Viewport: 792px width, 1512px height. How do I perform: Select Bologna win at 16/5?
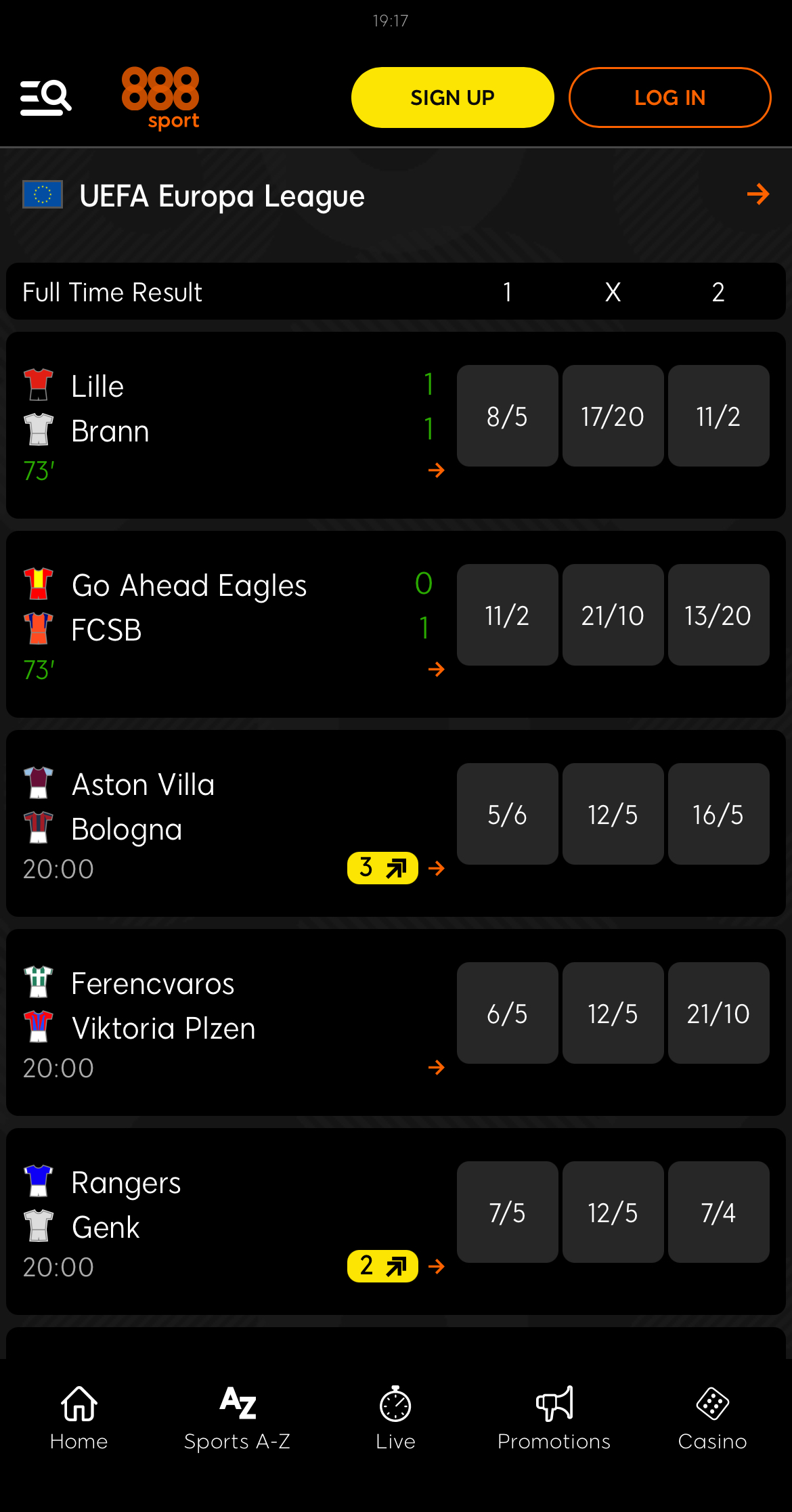click(x=718, y=814)
